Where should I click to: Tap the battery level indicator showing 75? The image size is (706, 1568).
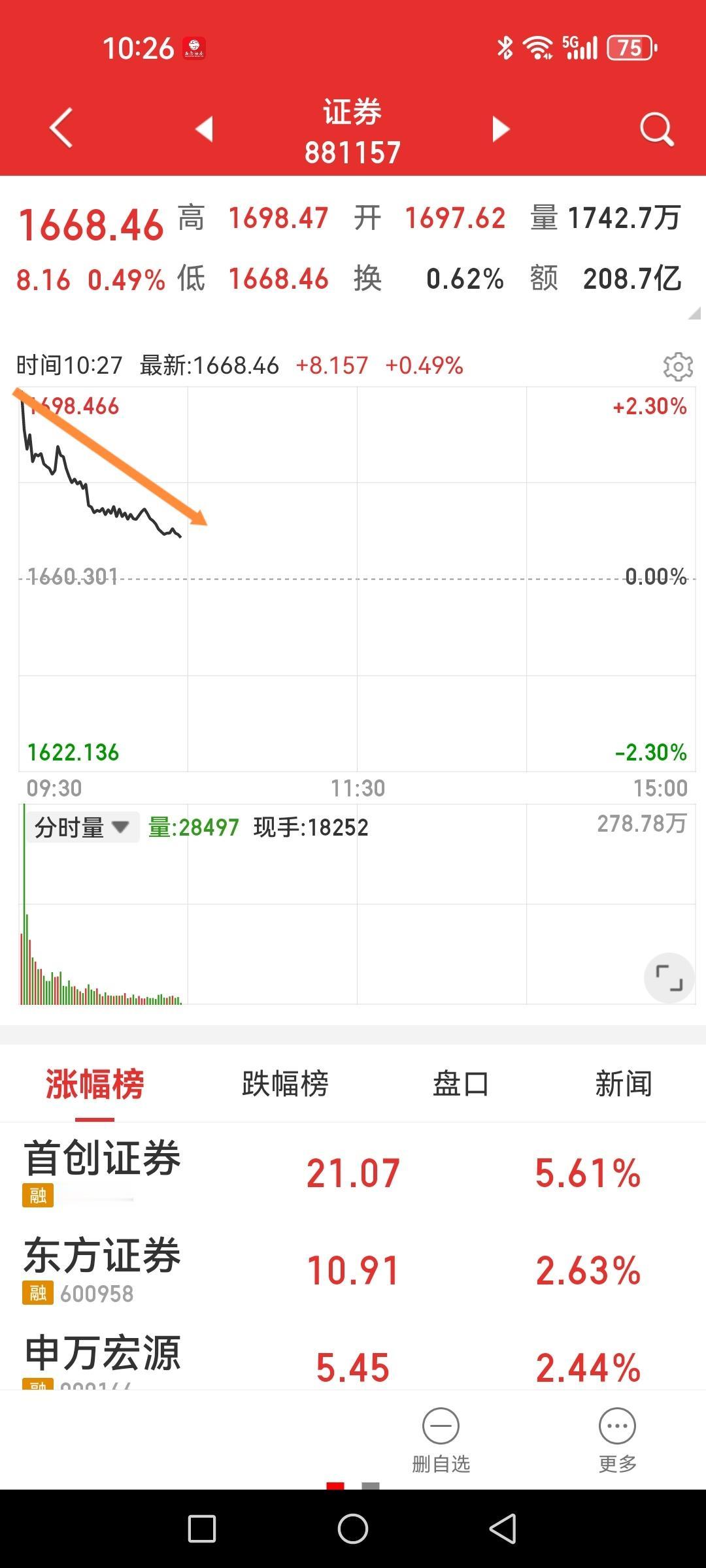coord(630,47)
